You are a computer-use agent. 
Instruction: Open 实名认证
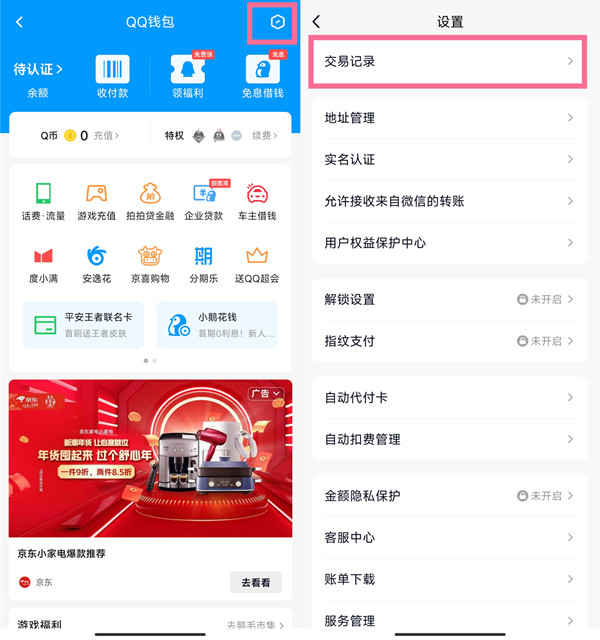[449, 159]
